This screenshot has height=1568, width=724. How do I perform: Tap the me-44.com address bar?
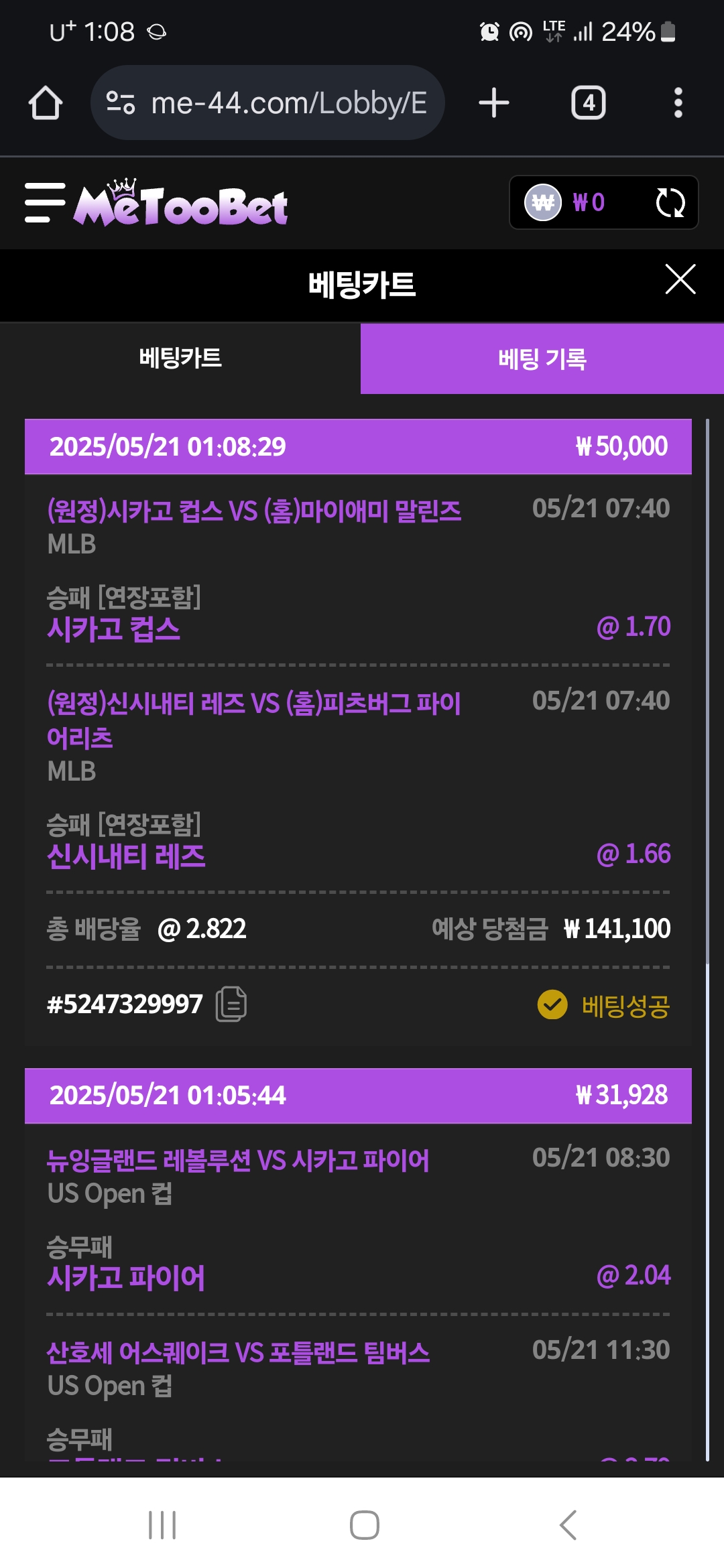(267, 103)
